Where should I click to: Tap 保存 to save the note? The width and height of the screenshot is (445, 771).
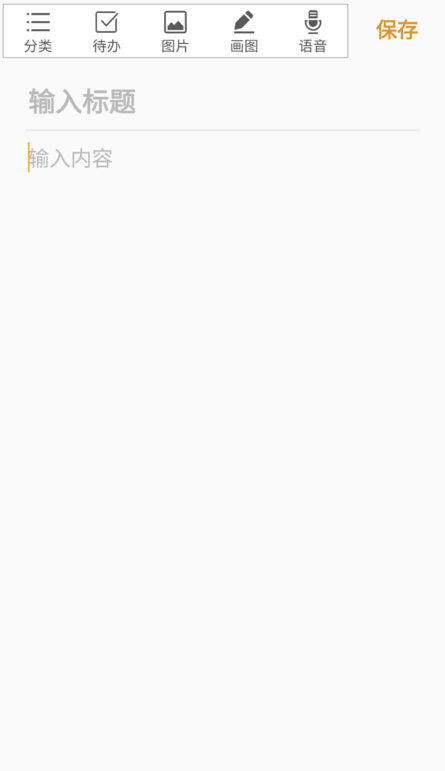[x=397, y=30]
